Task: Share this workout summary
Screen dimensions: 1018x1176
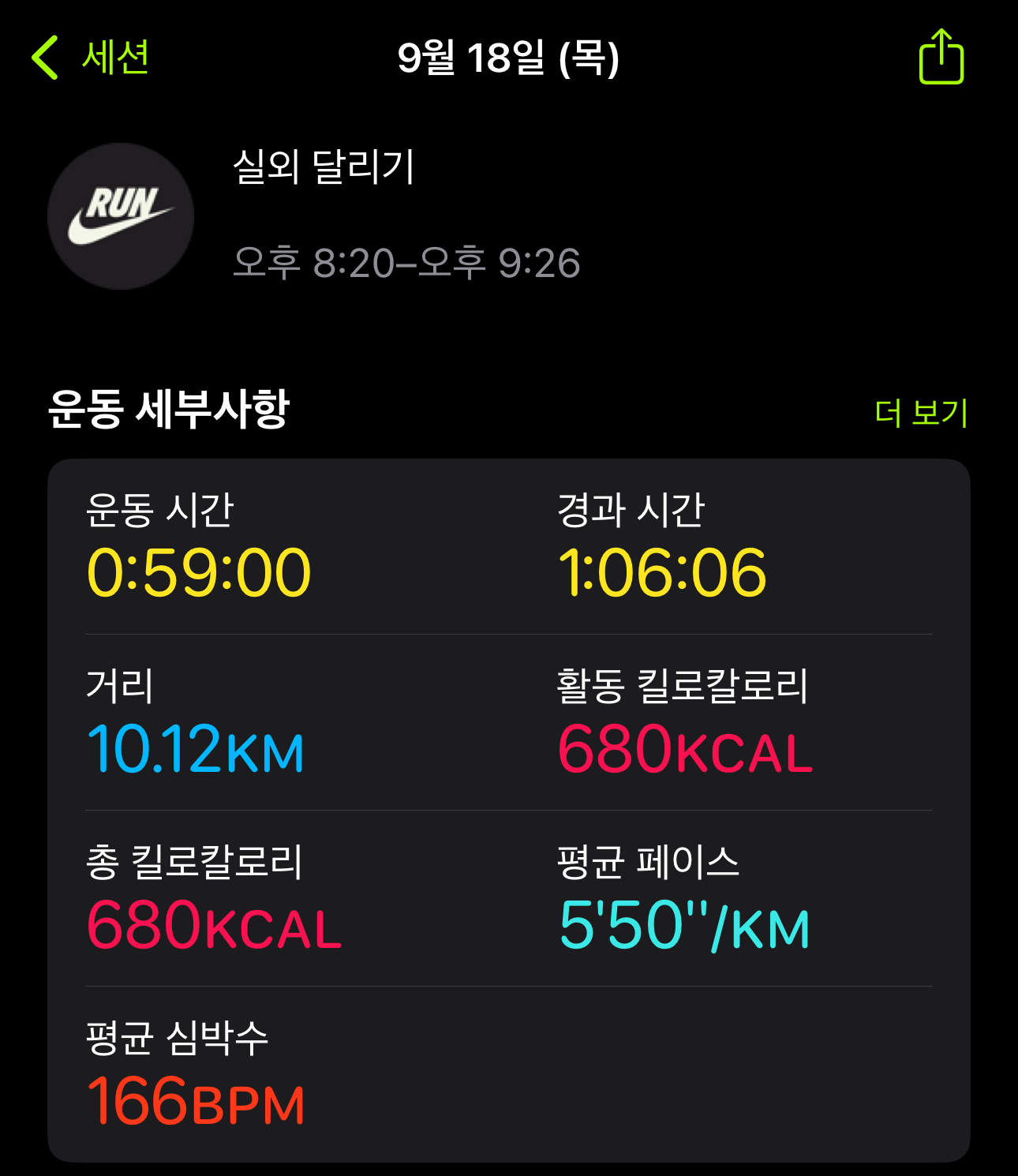Action: tap(941, 57)
